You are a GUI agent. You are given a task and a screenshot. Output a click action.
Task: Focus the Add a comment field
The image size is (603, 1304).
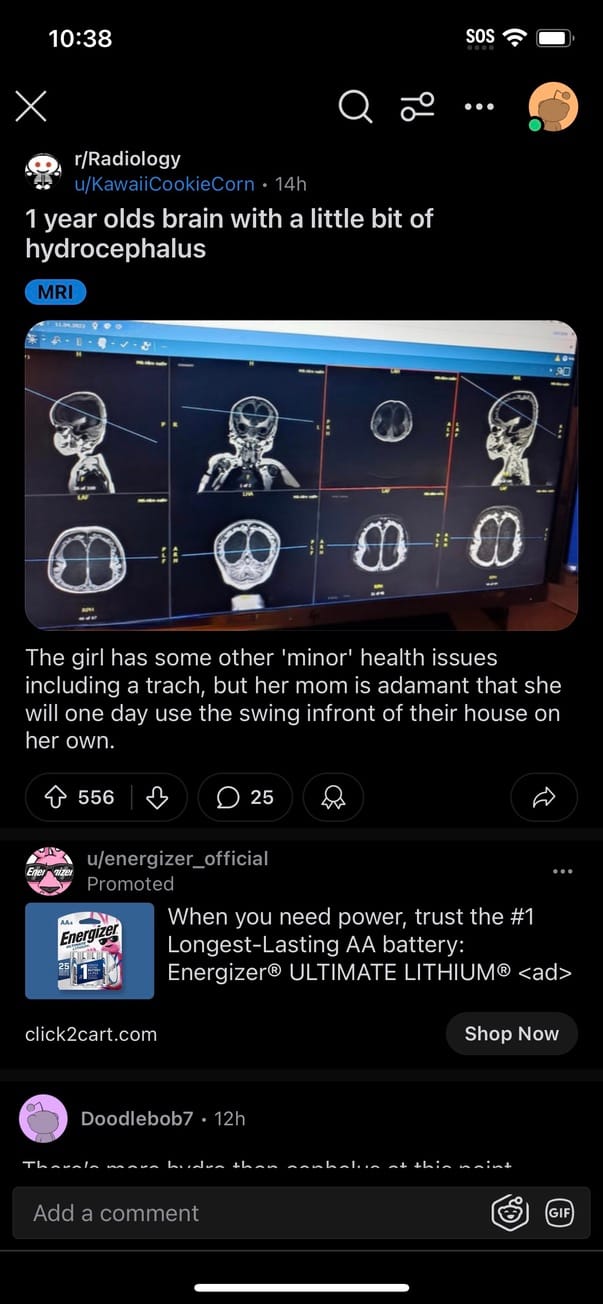pos(250,1213)
